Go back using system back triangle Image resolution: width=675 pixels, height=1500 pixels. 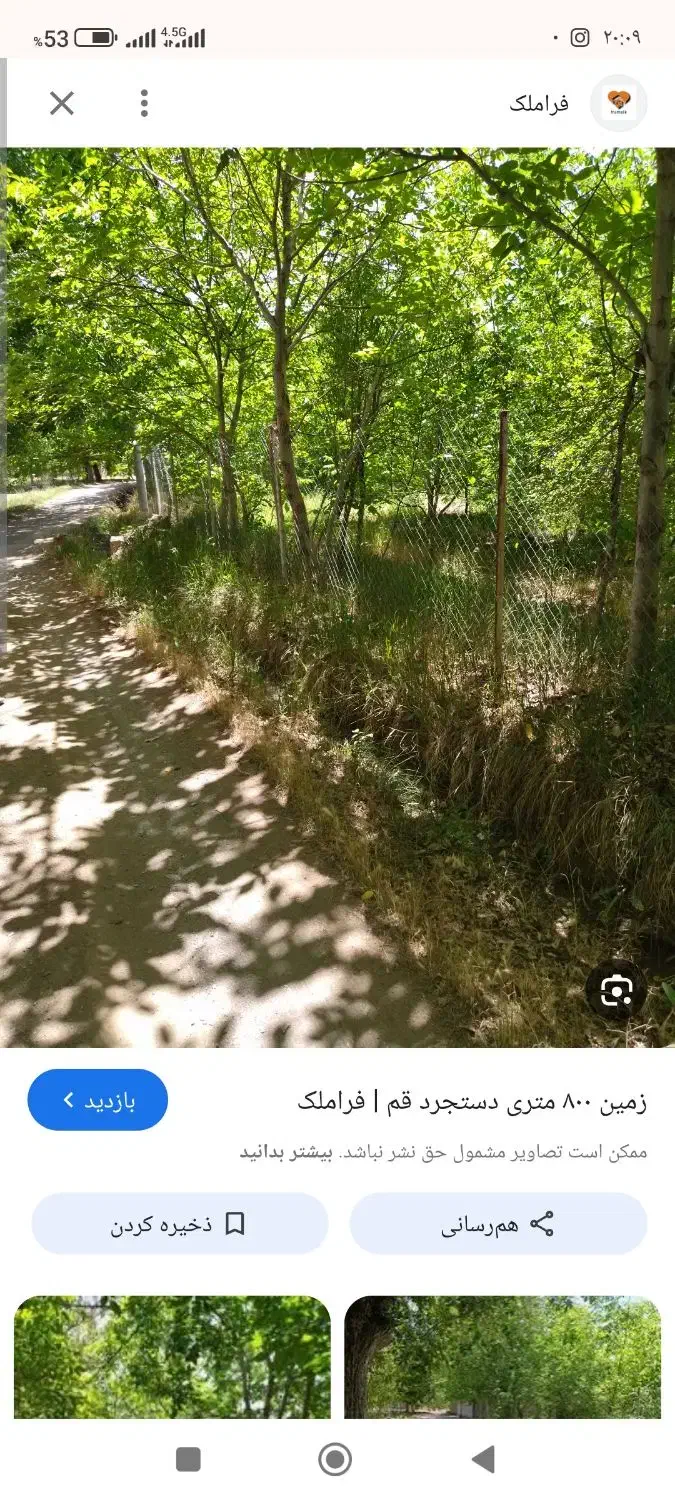(x=483, y=1459)
